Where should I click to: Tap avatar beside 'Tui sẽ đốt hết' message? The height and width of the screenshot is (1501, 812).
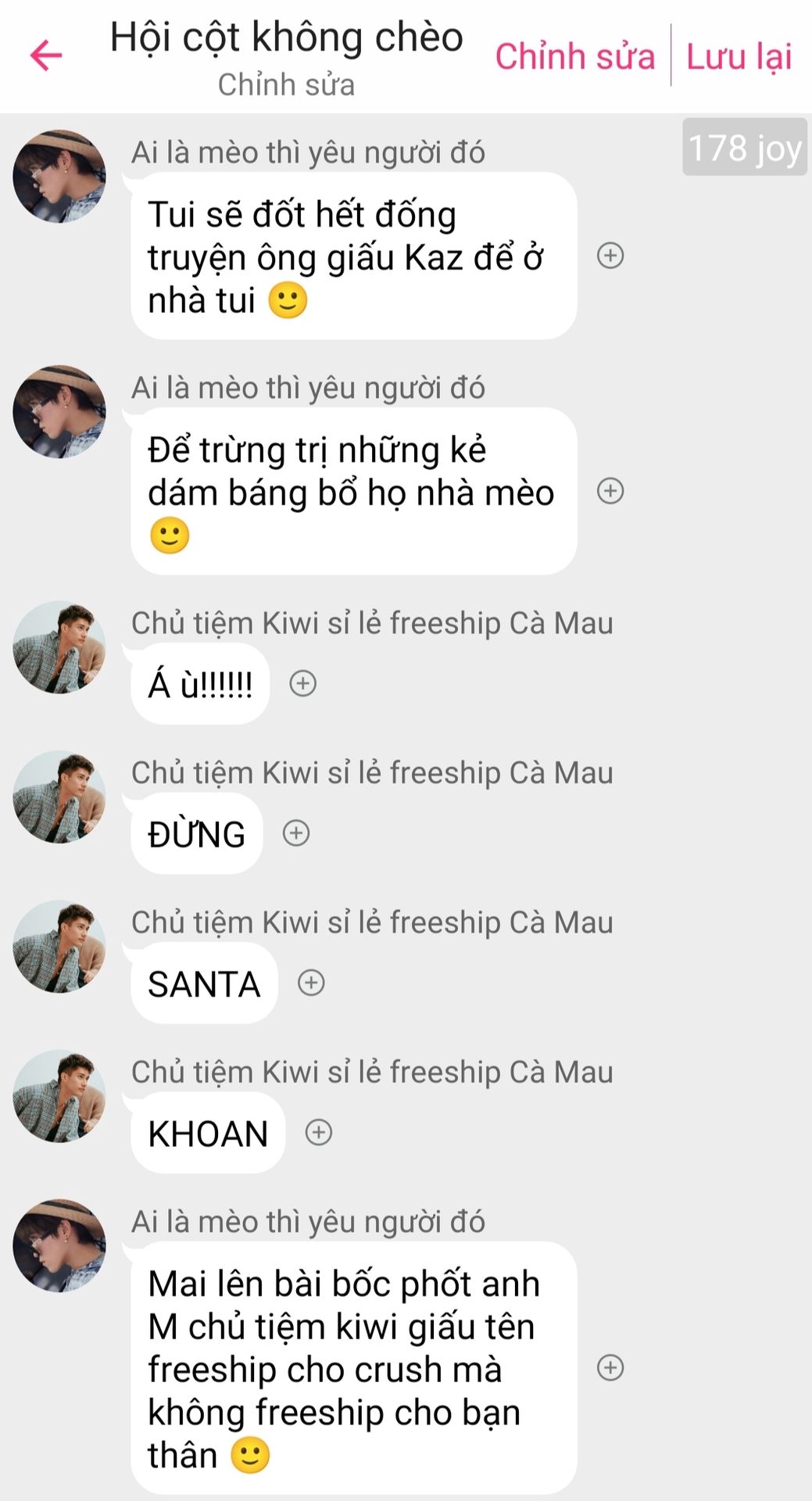(59, 177)
